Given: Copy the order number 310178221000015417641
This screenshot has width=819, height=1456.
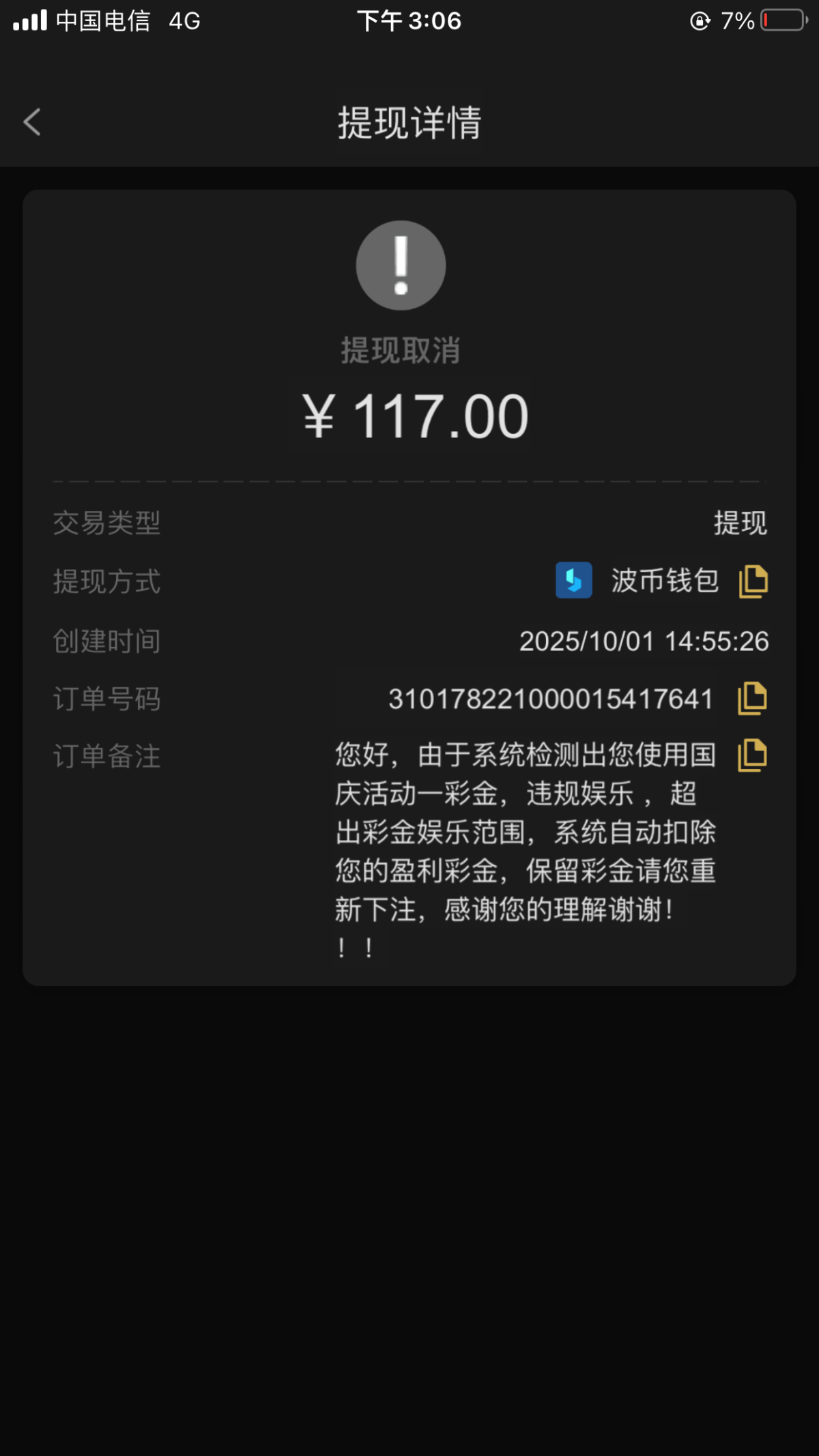Looking at the screenshot, I should click(753, 698).
